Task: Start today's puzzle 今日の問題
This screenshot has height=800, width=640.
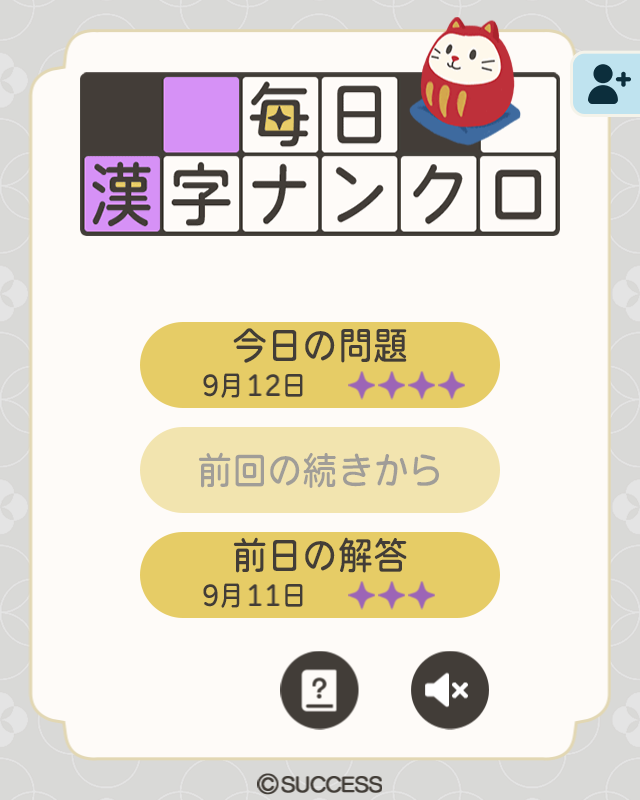Action: pyautogui.click(x=319, y=365)
